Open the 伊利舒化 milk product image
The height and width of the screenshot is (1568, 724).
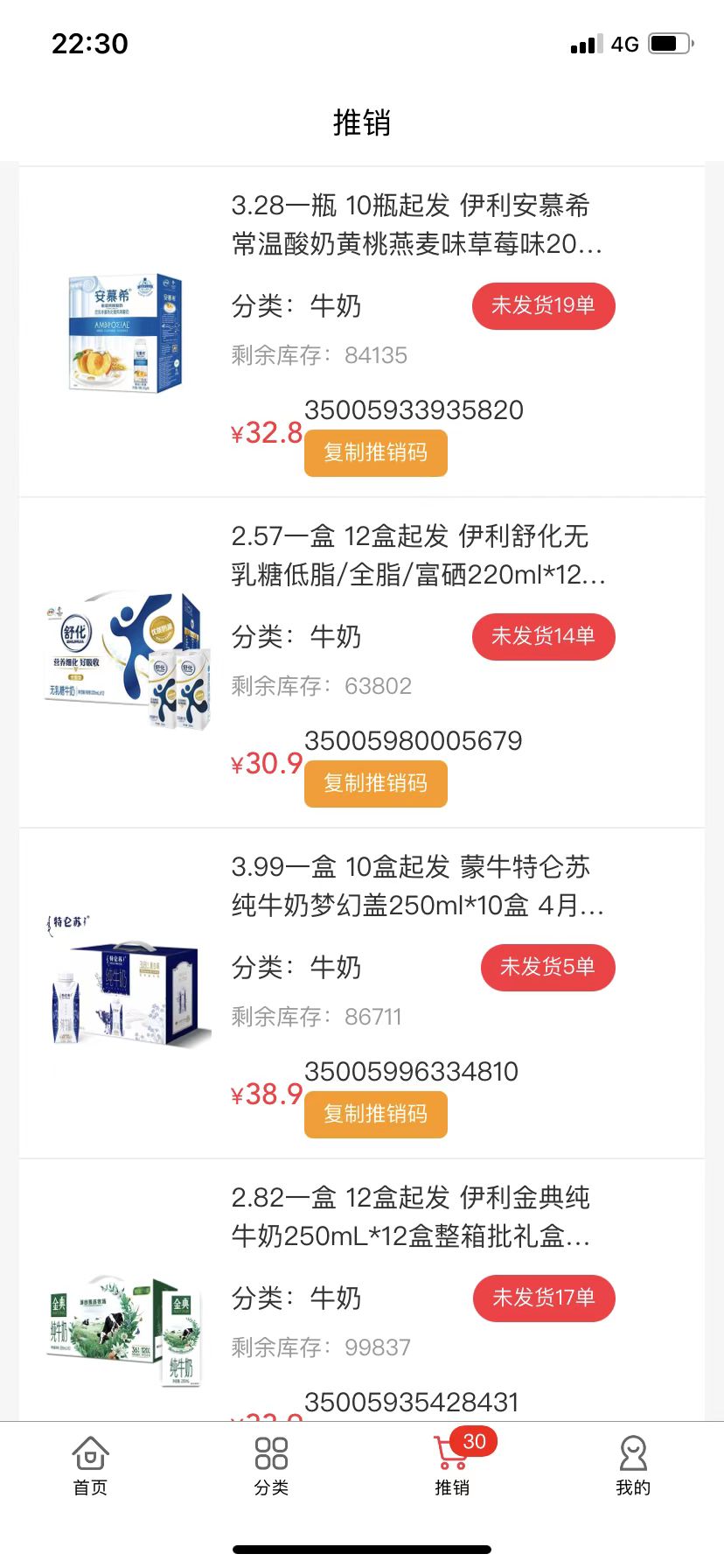click(x=125, y=662)
